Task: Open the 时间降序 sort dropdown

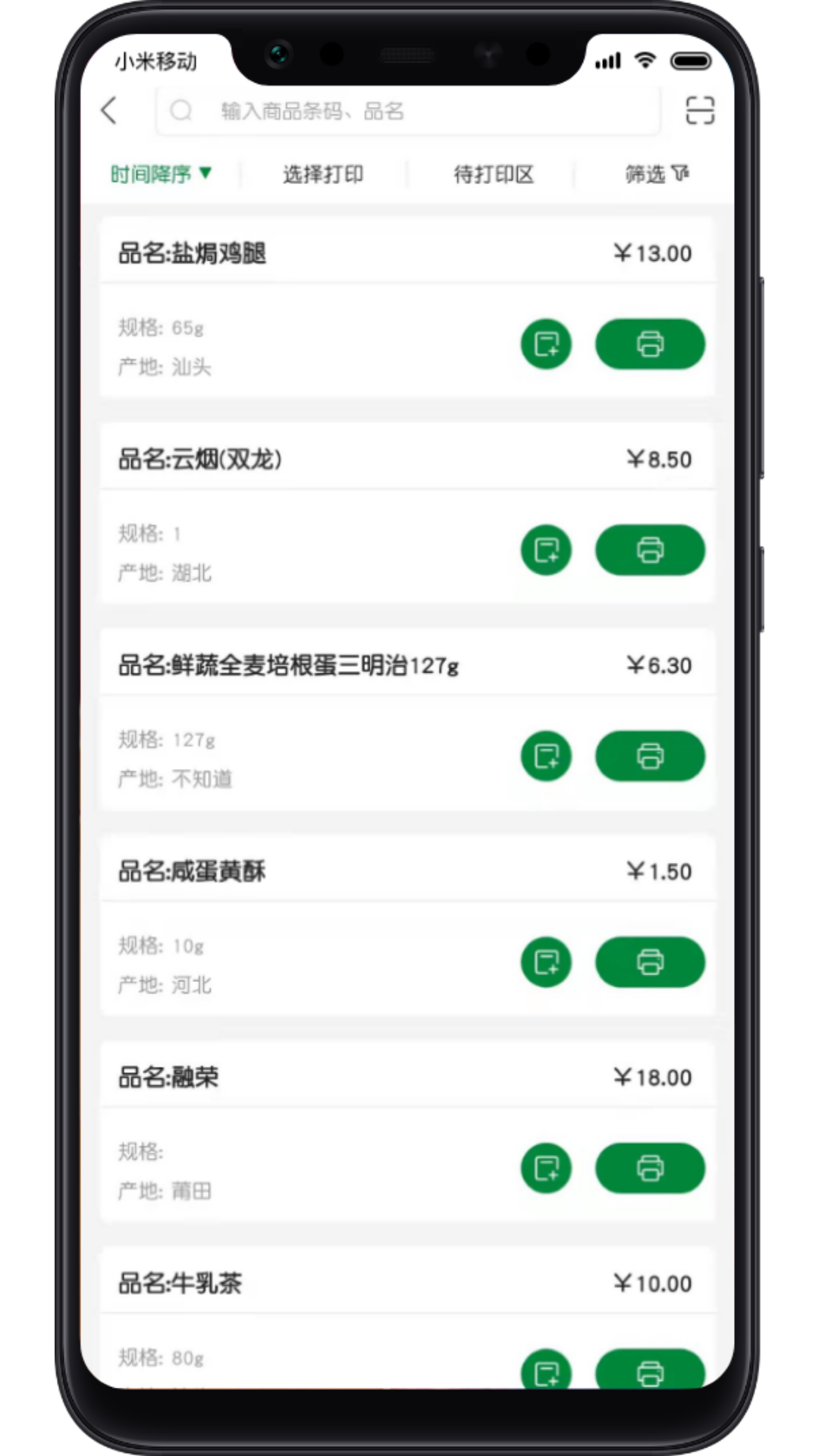Action: (x=161, y=174)
